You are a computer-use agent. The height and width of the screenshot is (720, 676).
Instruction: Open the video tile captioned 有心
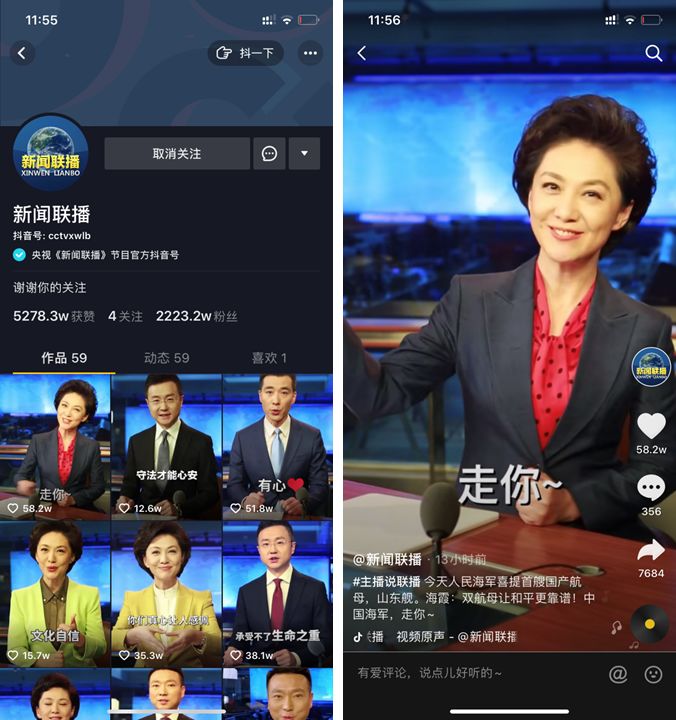click(x=277, y=447)
